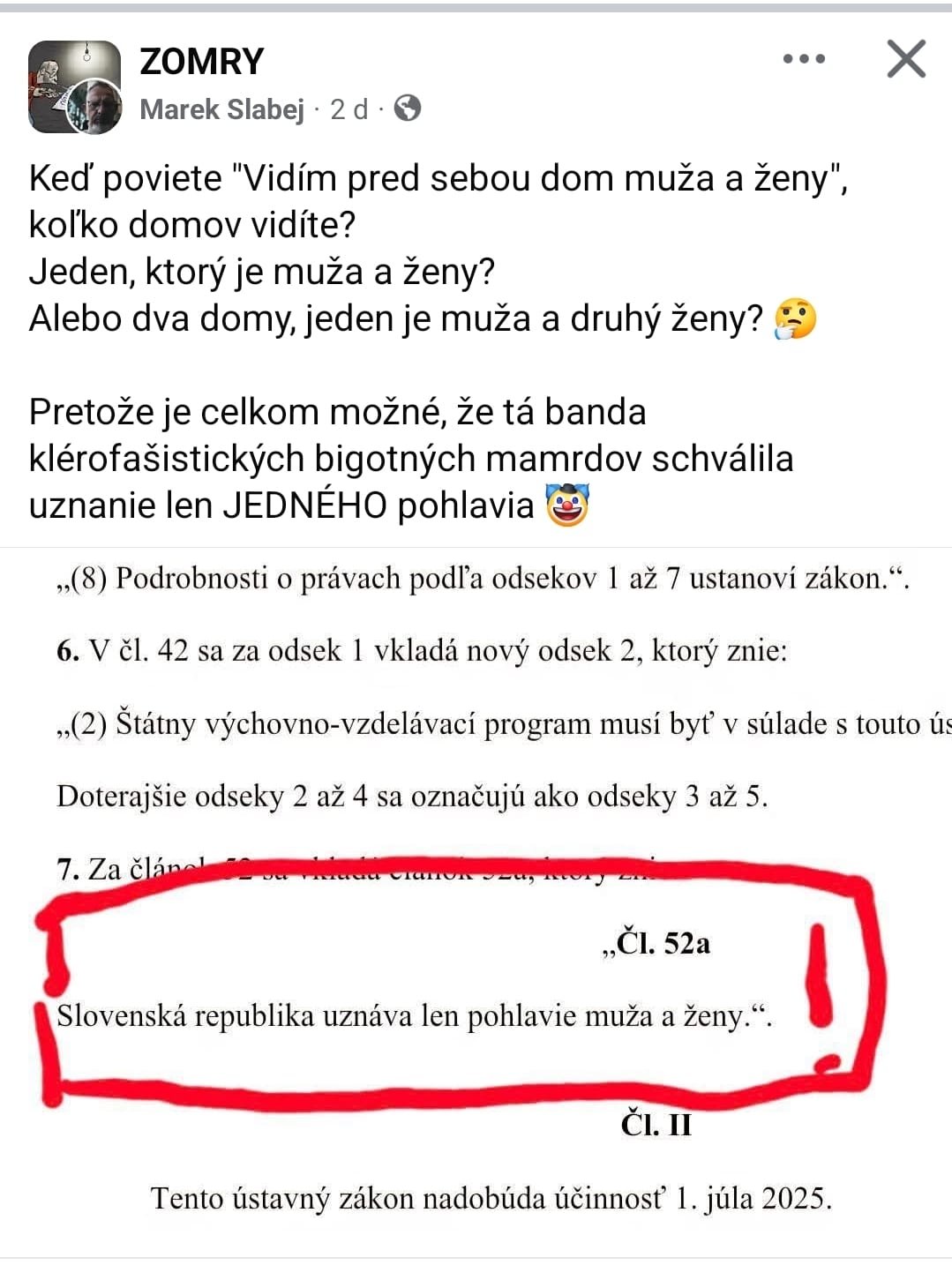Open the post options three-dot menu
Image resolution: width=952 pixels, height=1265 pixels.
(x=804, y=59)
